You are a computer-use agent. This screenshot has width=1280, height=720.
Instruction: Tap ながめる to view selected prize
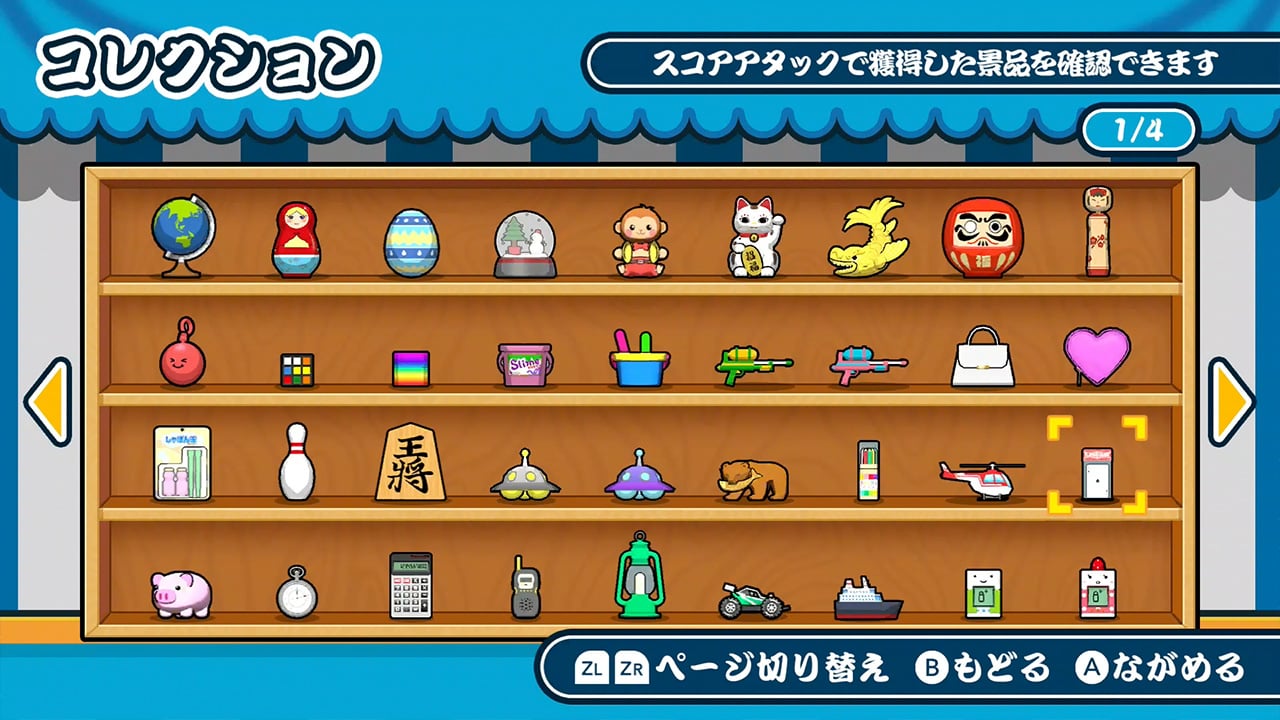pos(1161,668)
